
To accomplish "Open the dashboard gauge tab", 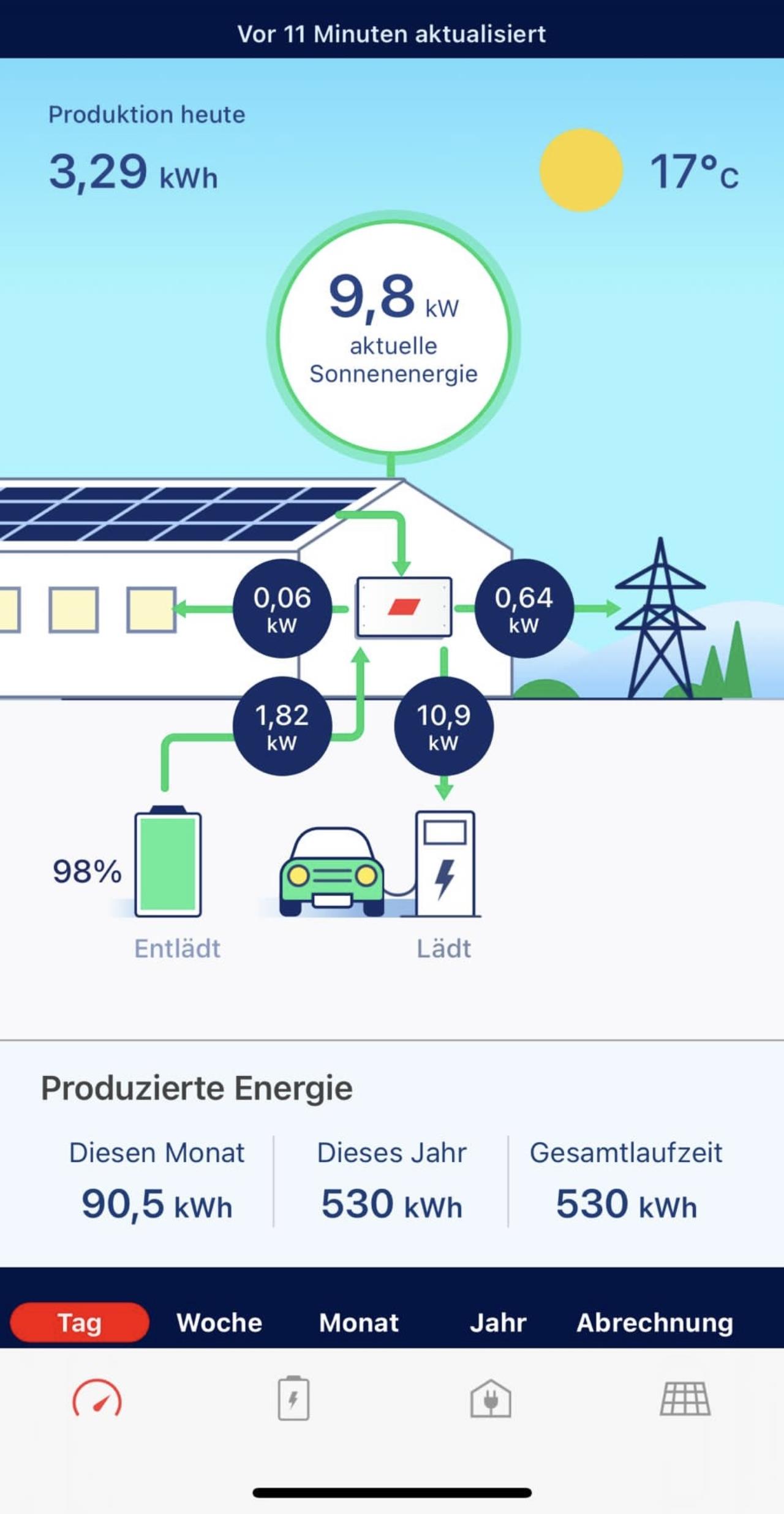I will (97, 1398).
